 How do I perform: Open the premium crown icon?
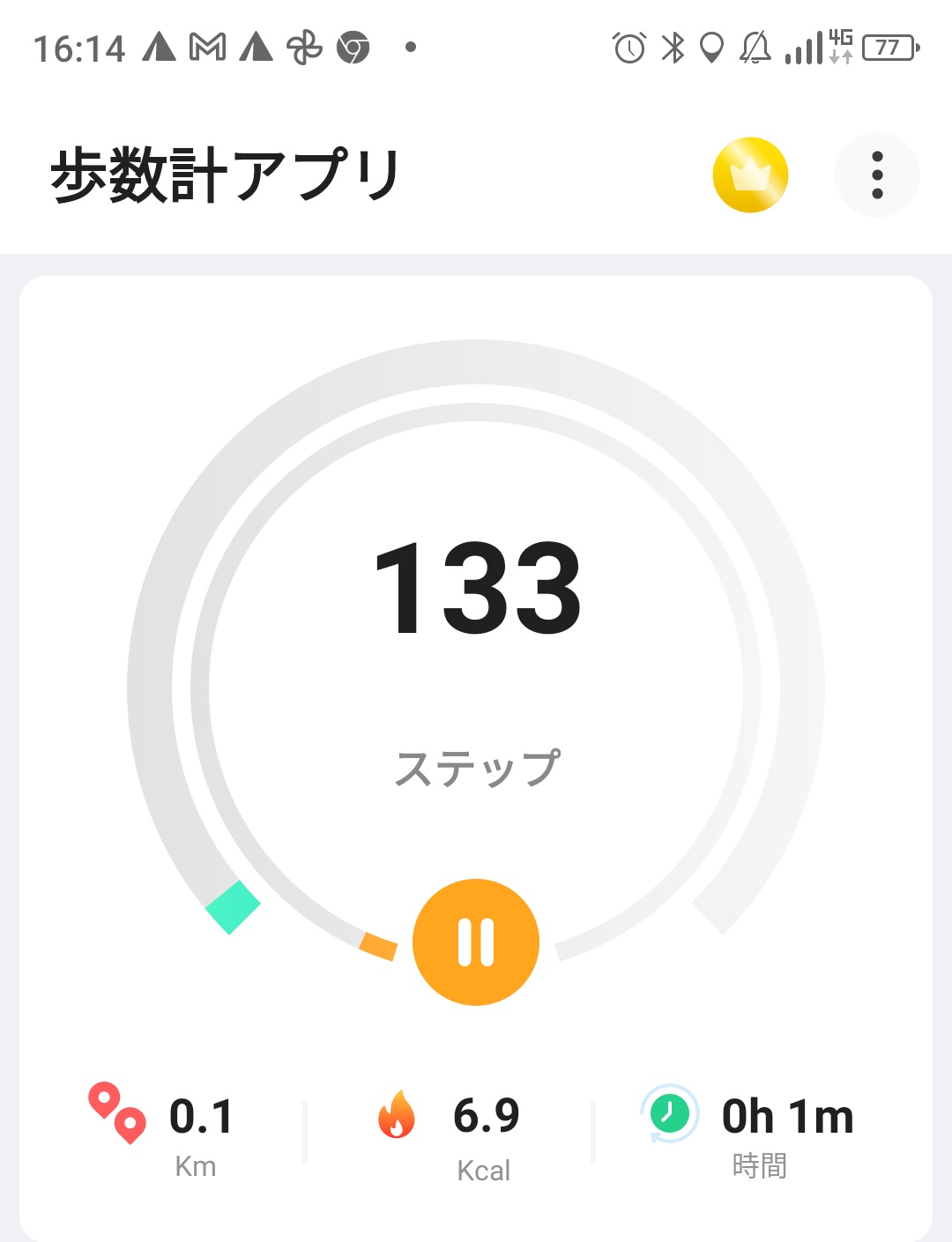pos(750,175)
